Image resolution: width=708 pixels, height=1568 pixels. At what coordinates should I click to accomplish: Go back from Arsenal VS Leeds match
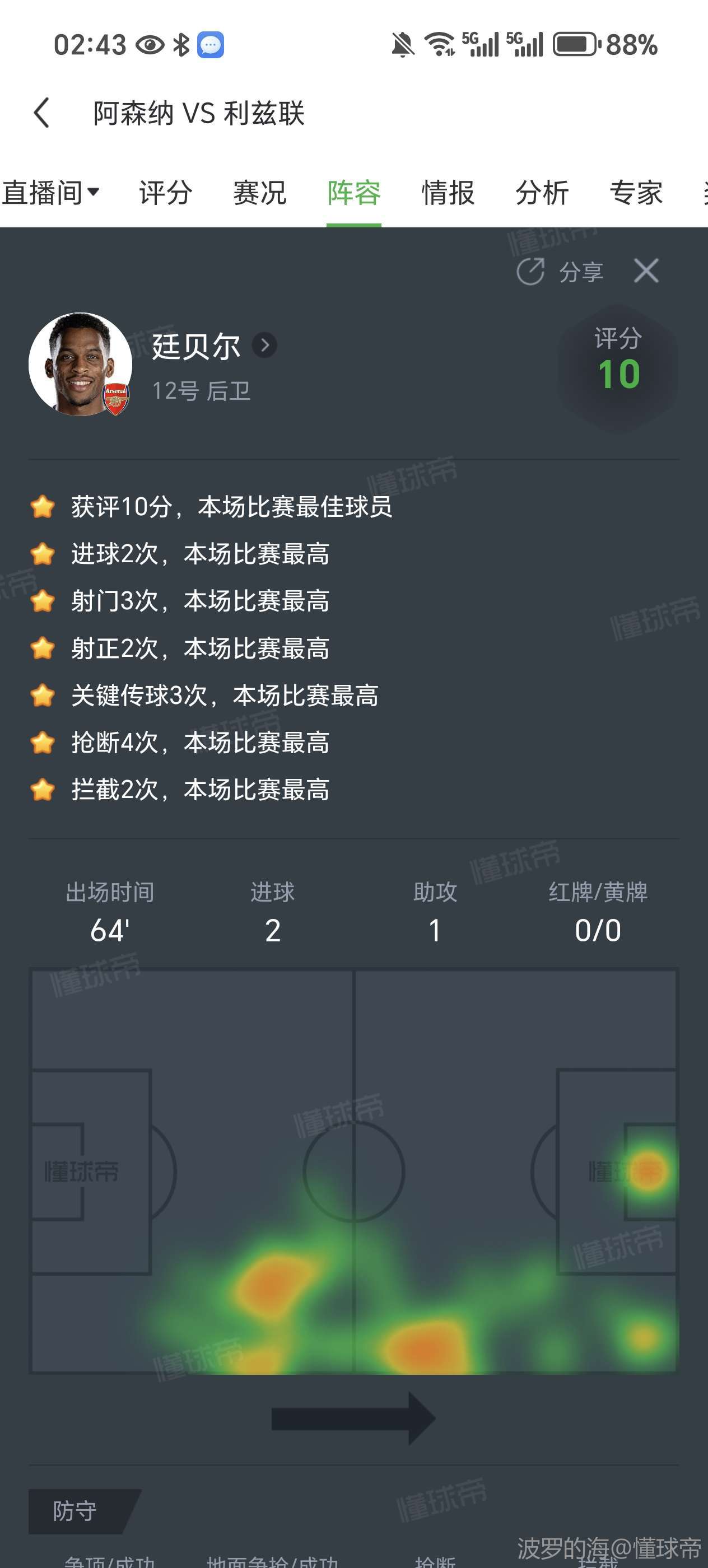(41, 113)
